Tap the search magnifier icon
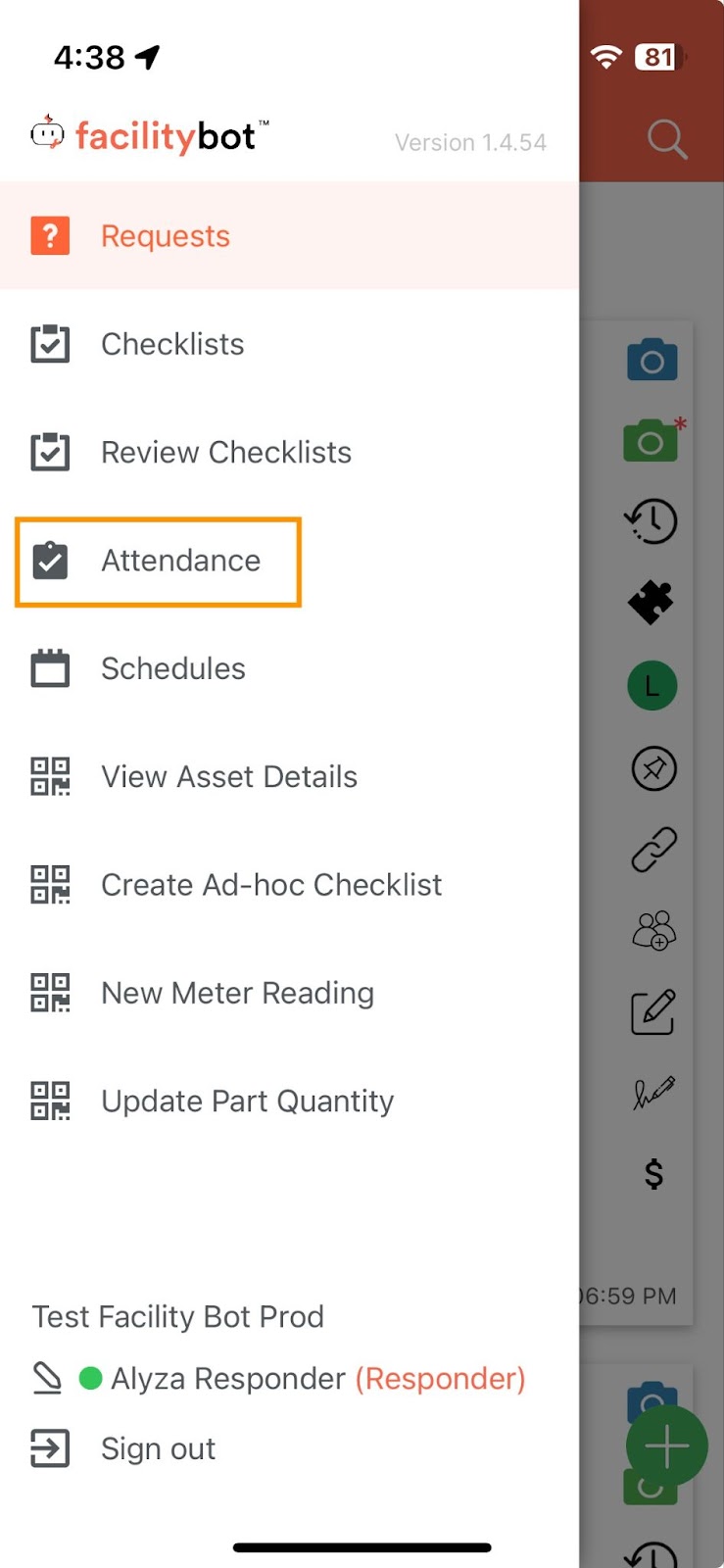 (x=667, y=139)
